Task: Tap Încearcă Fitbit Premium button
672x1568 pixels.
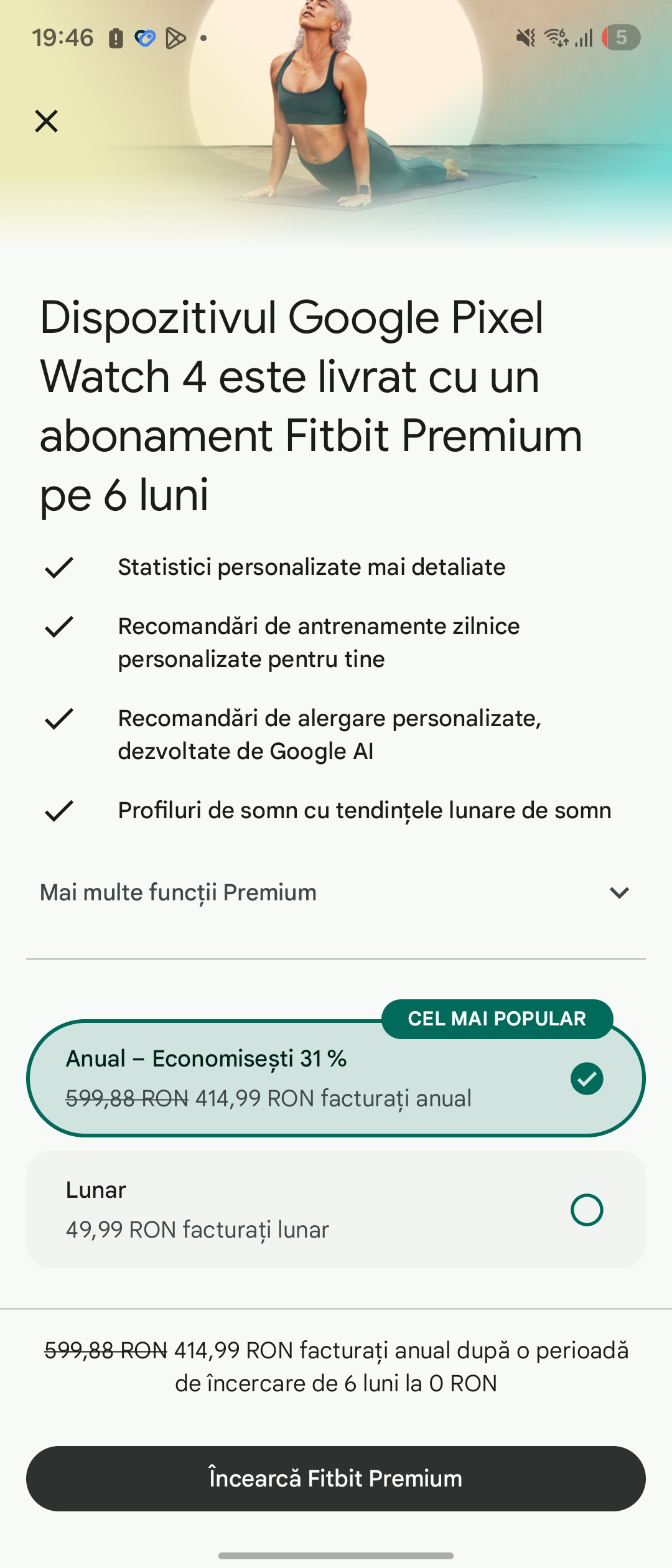Action: (335, 1478)
